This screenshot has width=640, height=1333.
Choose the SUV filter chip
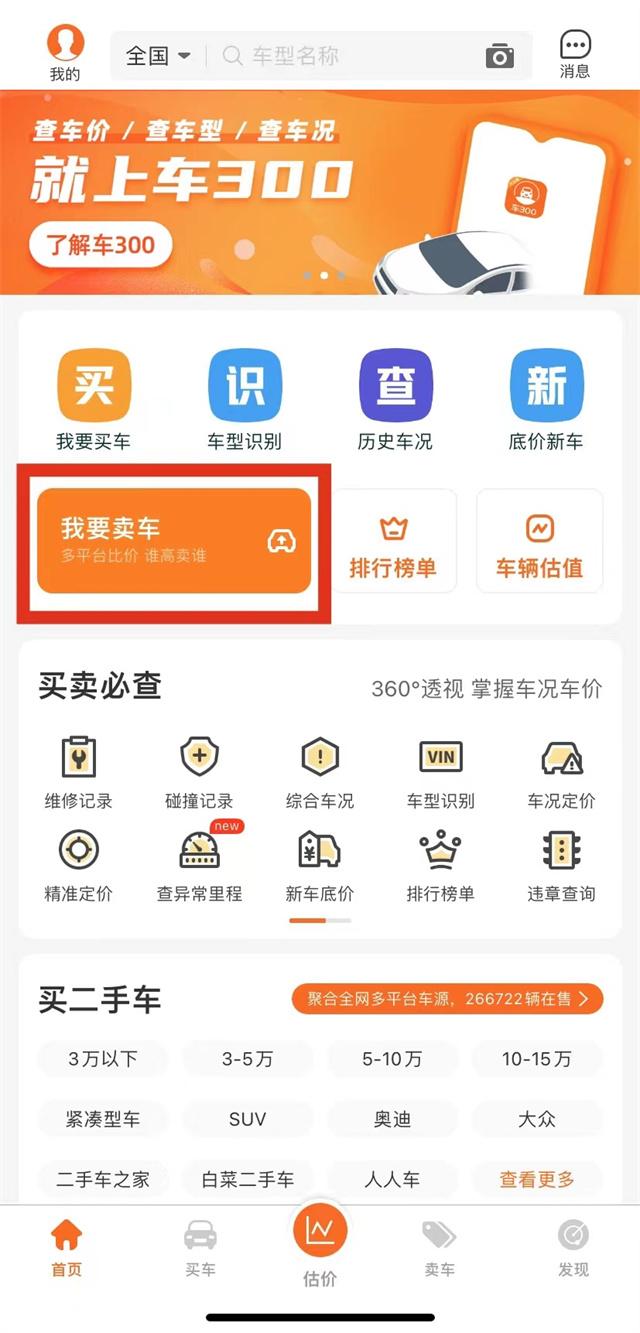(x=248, y=1119)
